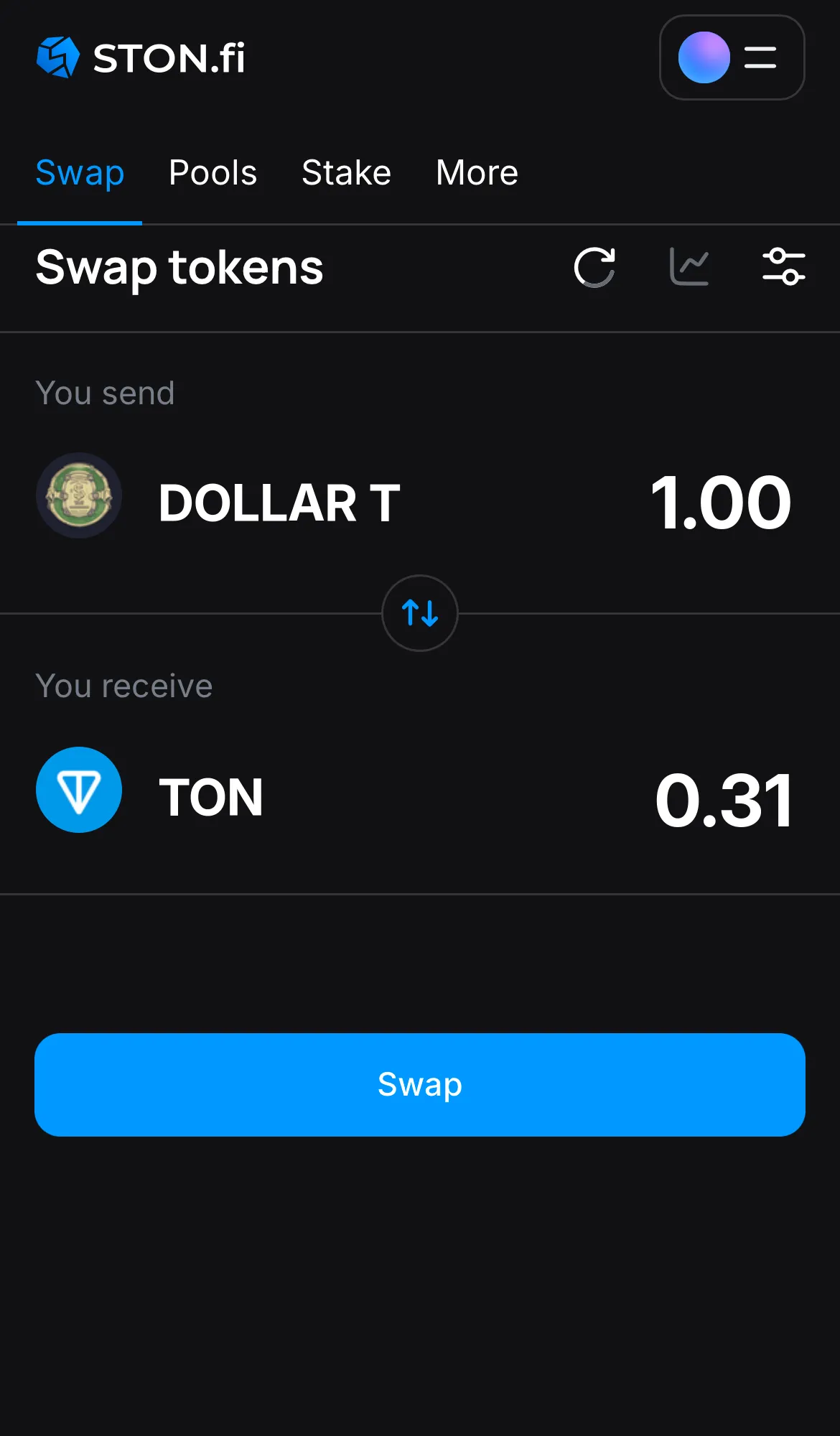Click the STON.fi logo icon
Image resolution: width=840 pixels, height=1436 pixels.
[x=58, y=57]
